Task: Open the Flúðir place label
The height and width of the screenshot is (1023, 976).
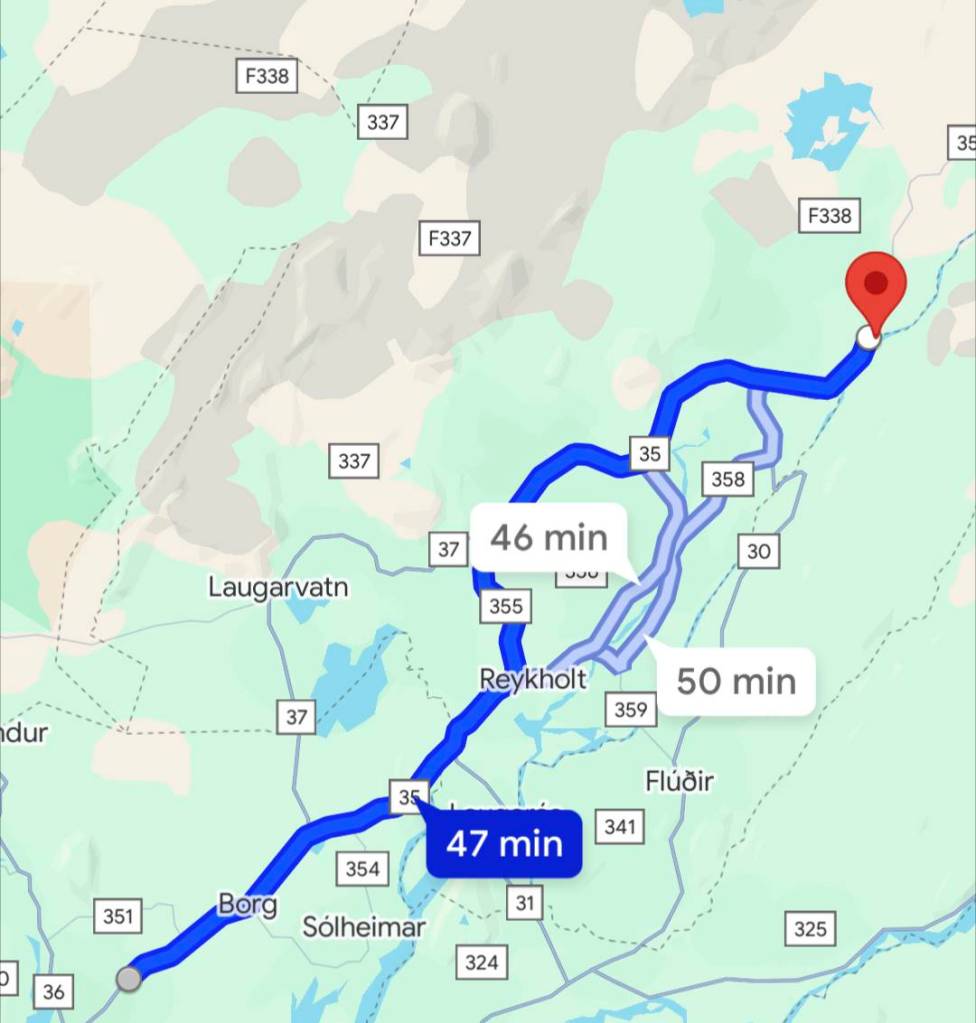Action: click(680, 781)
